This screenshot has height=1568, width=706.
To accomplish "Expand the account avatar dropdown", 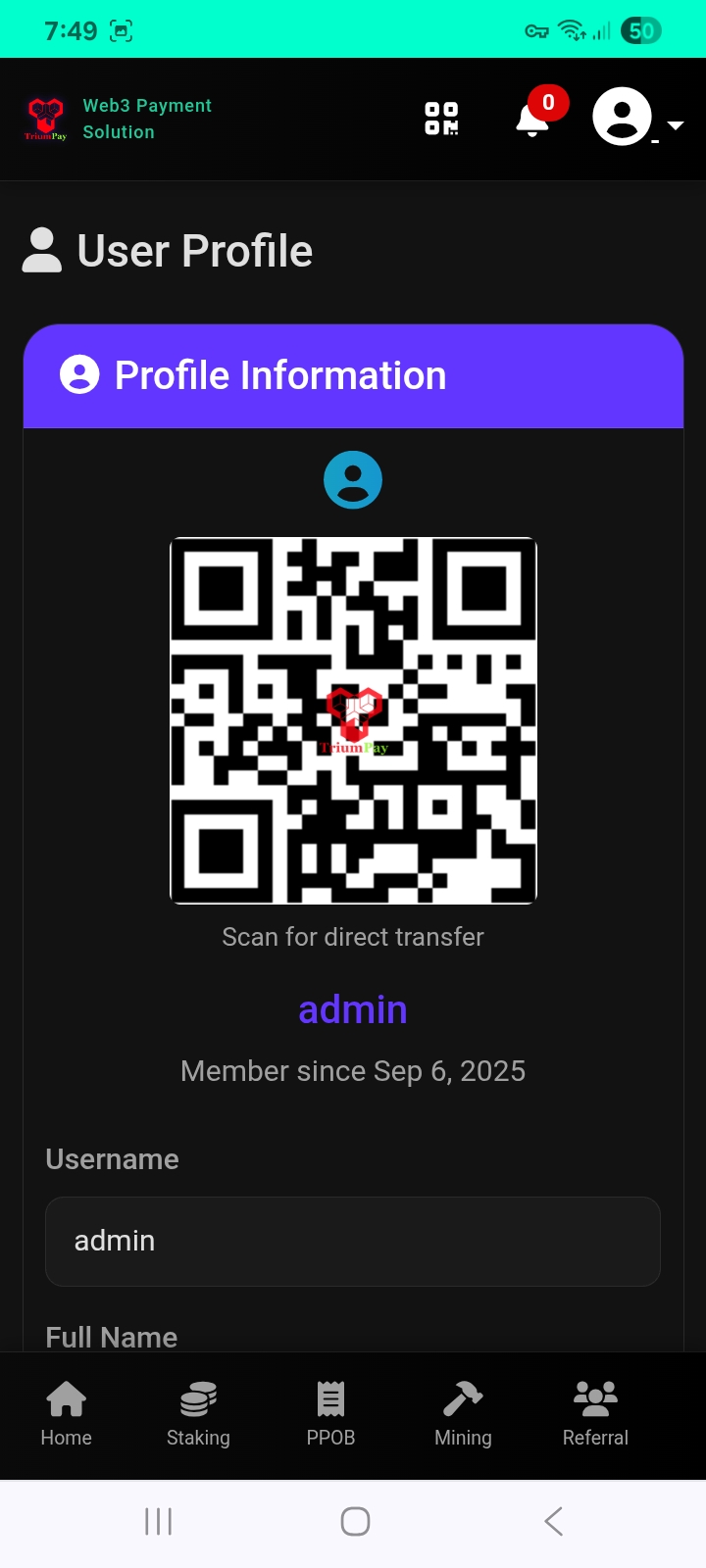I will point(638,119).
